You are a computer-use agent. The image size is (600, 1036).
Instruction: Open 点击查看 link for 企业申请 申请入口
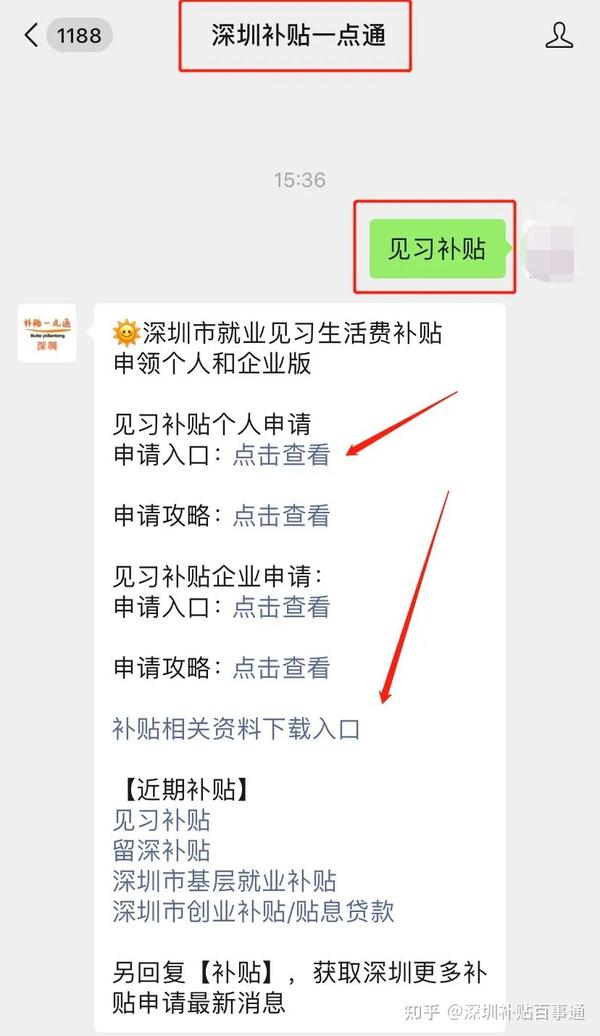click(x=281, y=606)
